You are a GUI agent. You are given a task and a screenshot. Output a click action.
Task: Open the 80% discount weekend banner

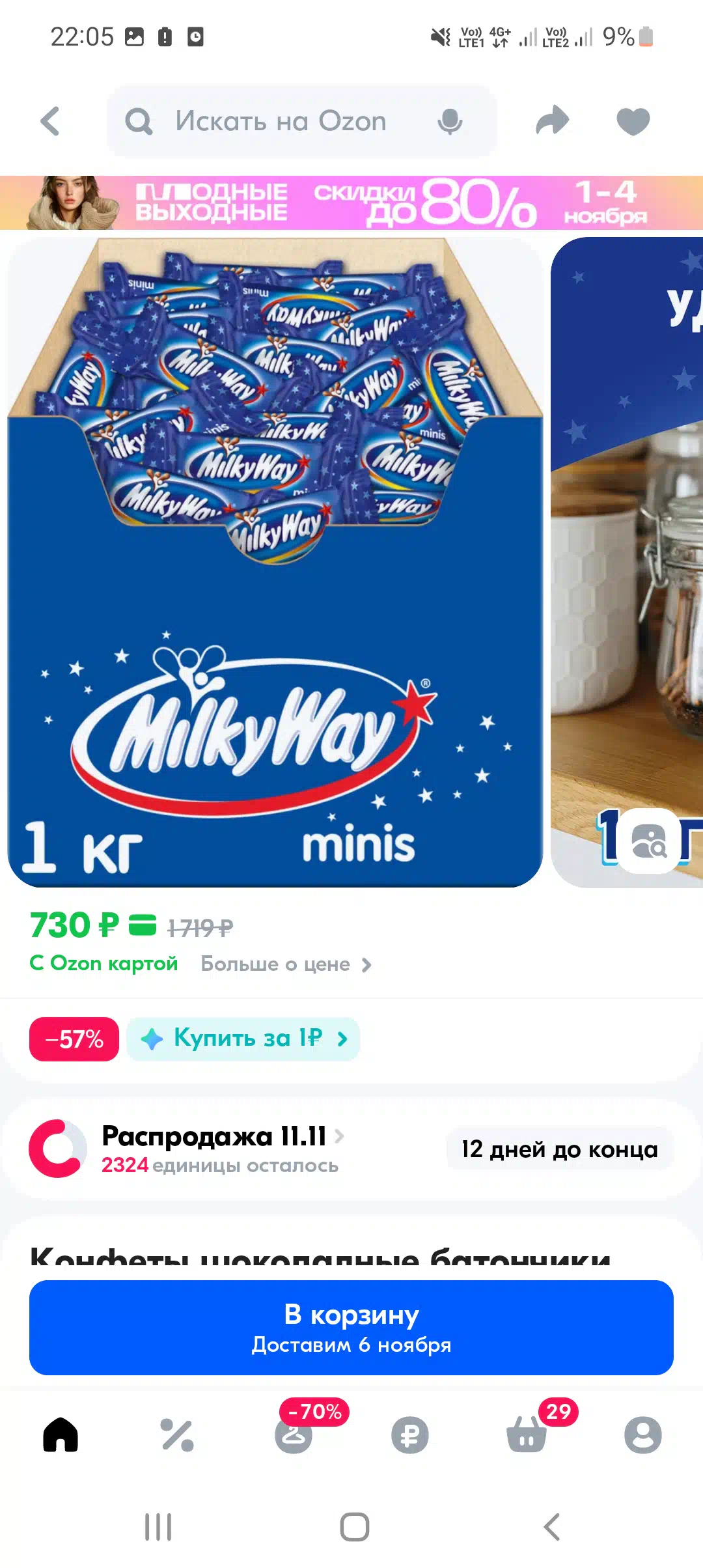[351, 203]
